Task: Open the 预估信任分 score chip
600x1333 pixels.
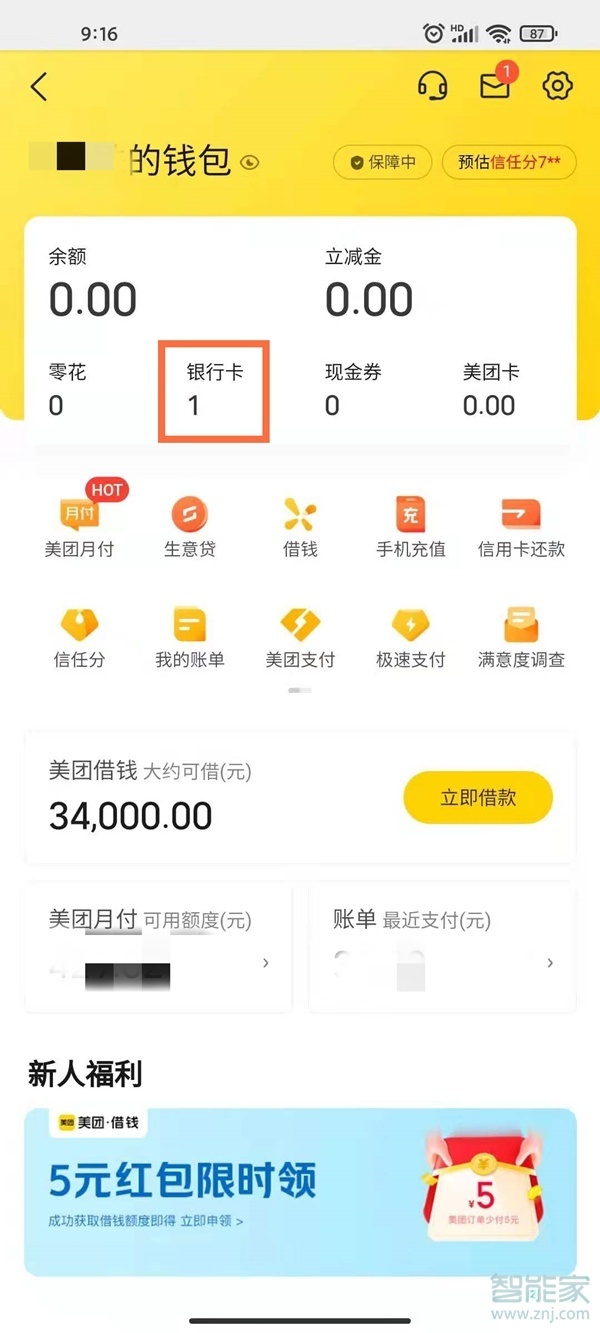Action: pos(509,162)
